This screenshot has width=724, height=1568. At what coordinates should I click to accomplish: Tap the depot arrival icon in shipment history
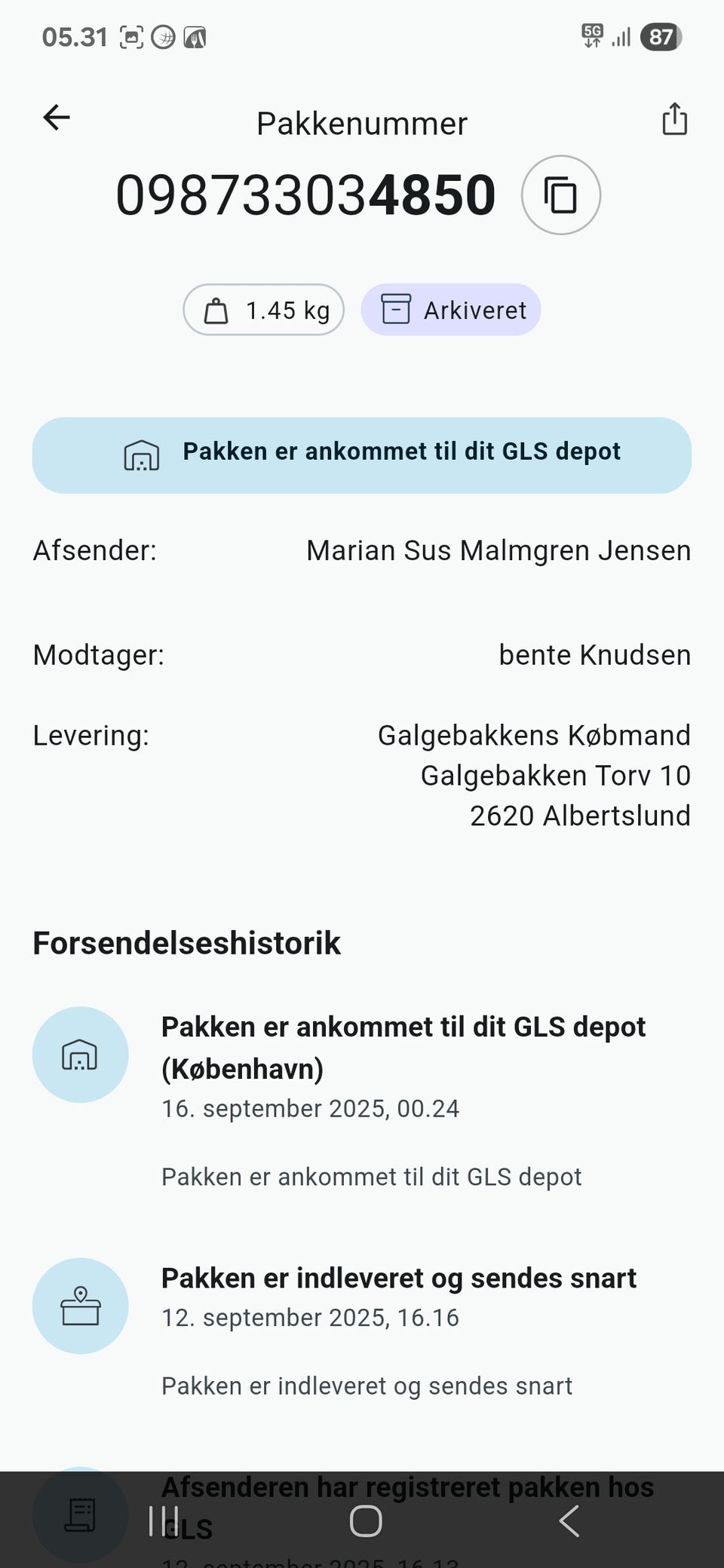point(80,1055)
